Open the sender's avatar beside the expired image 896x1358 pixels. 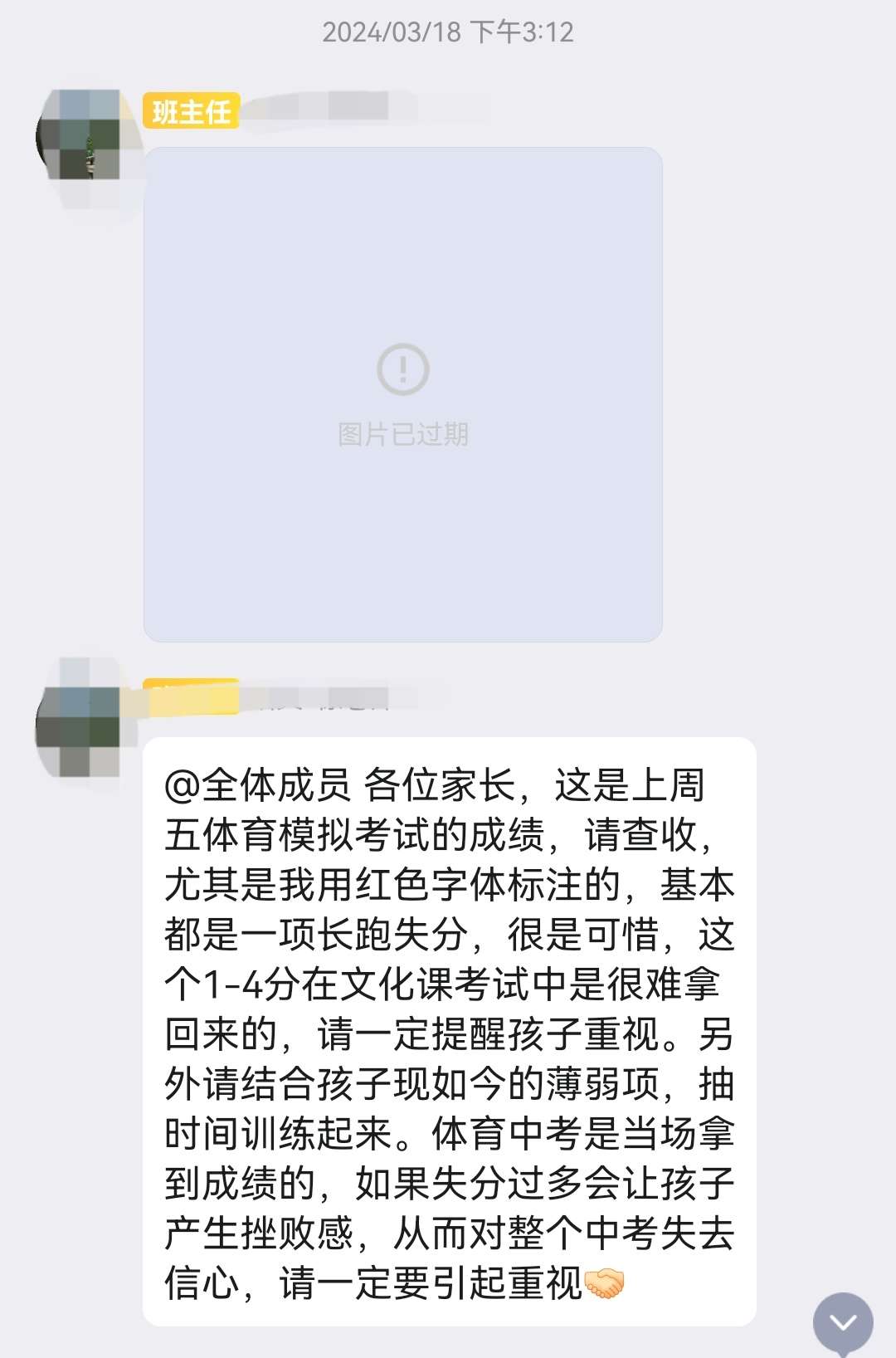(x=79, y=137)
